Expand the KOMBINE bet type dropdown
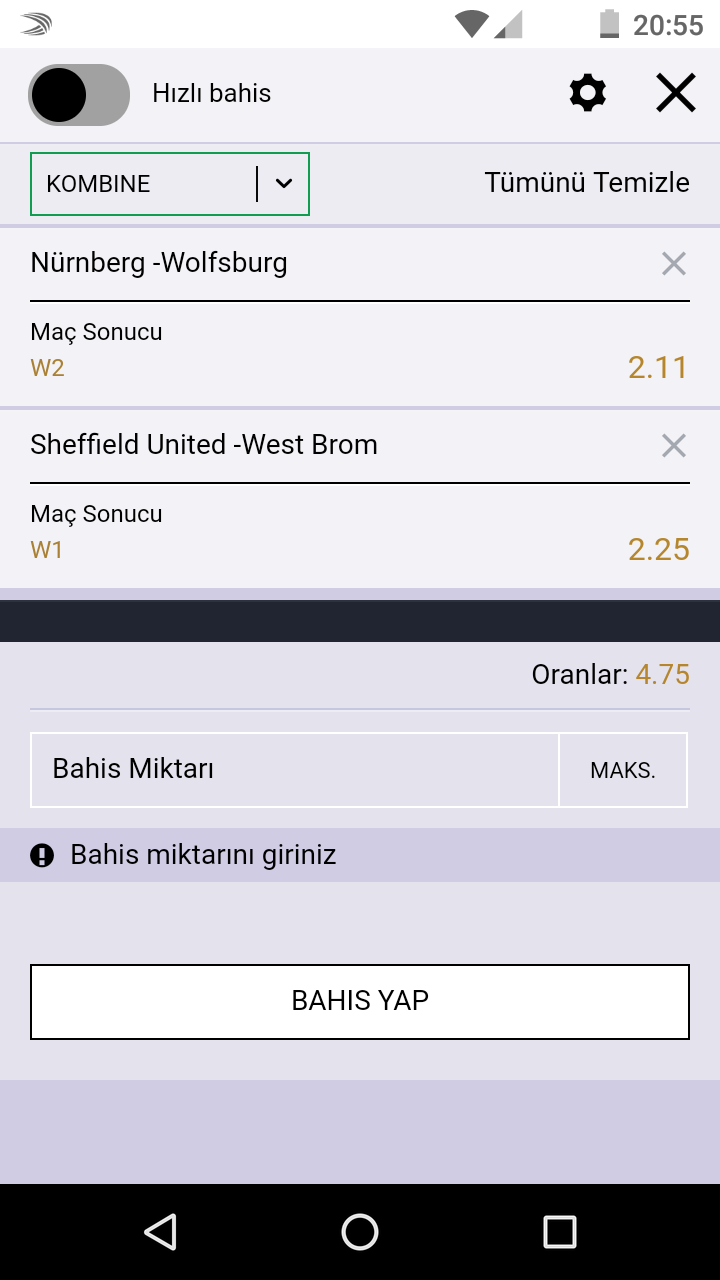 (170, 184)
